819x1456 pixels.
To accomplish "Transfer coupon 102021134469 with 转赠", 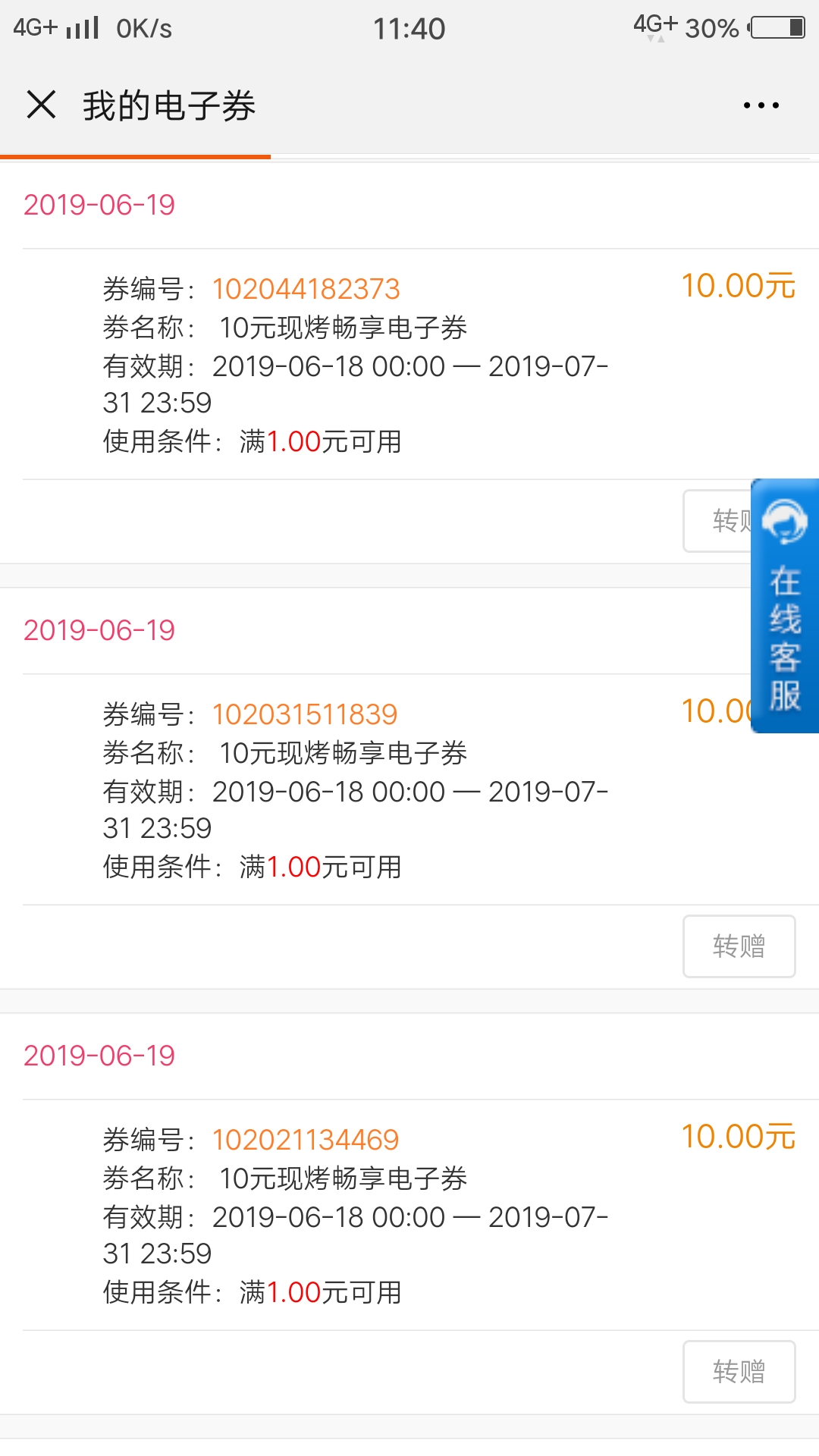I will [x=739, y=1372].
